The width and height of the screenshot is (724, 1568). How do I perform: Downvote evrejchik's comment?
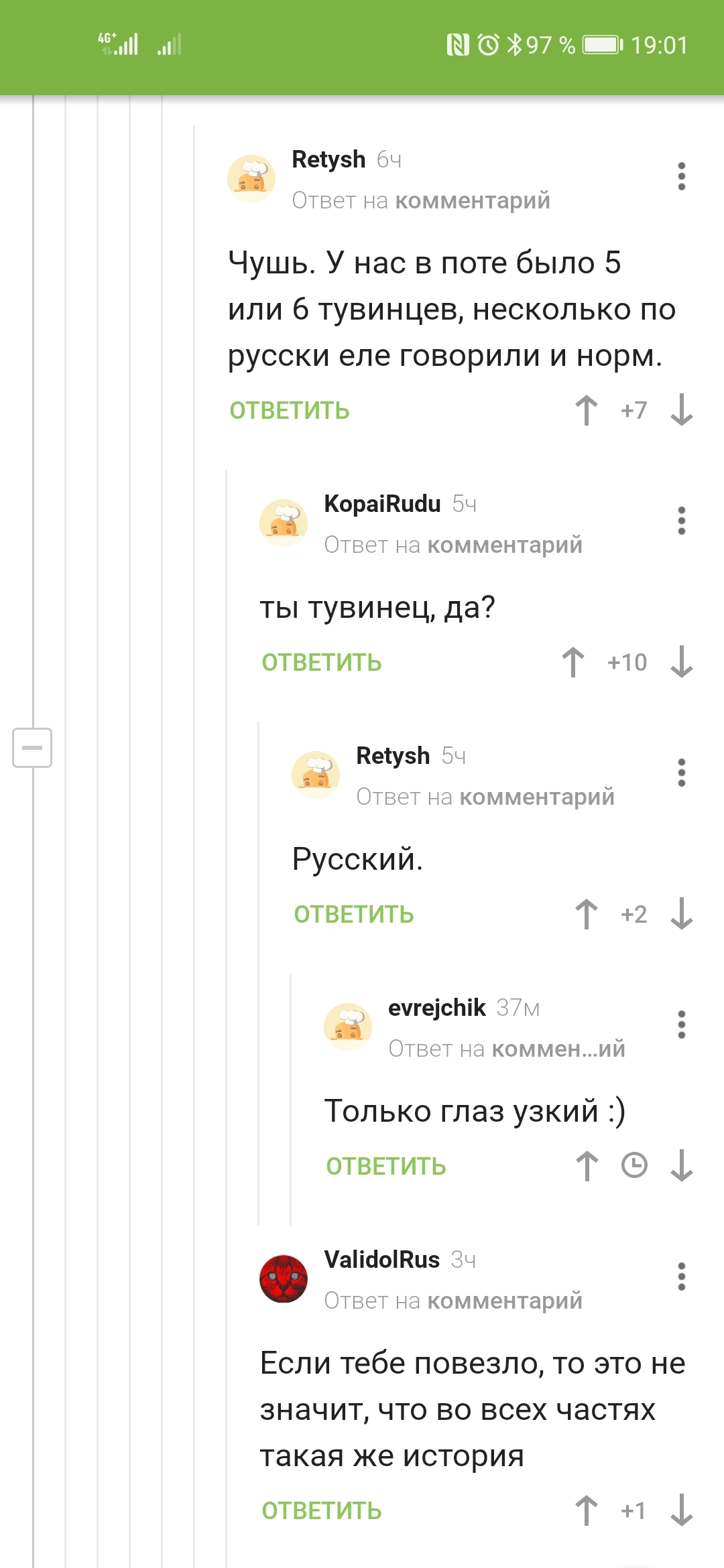tap(681, 1166)
